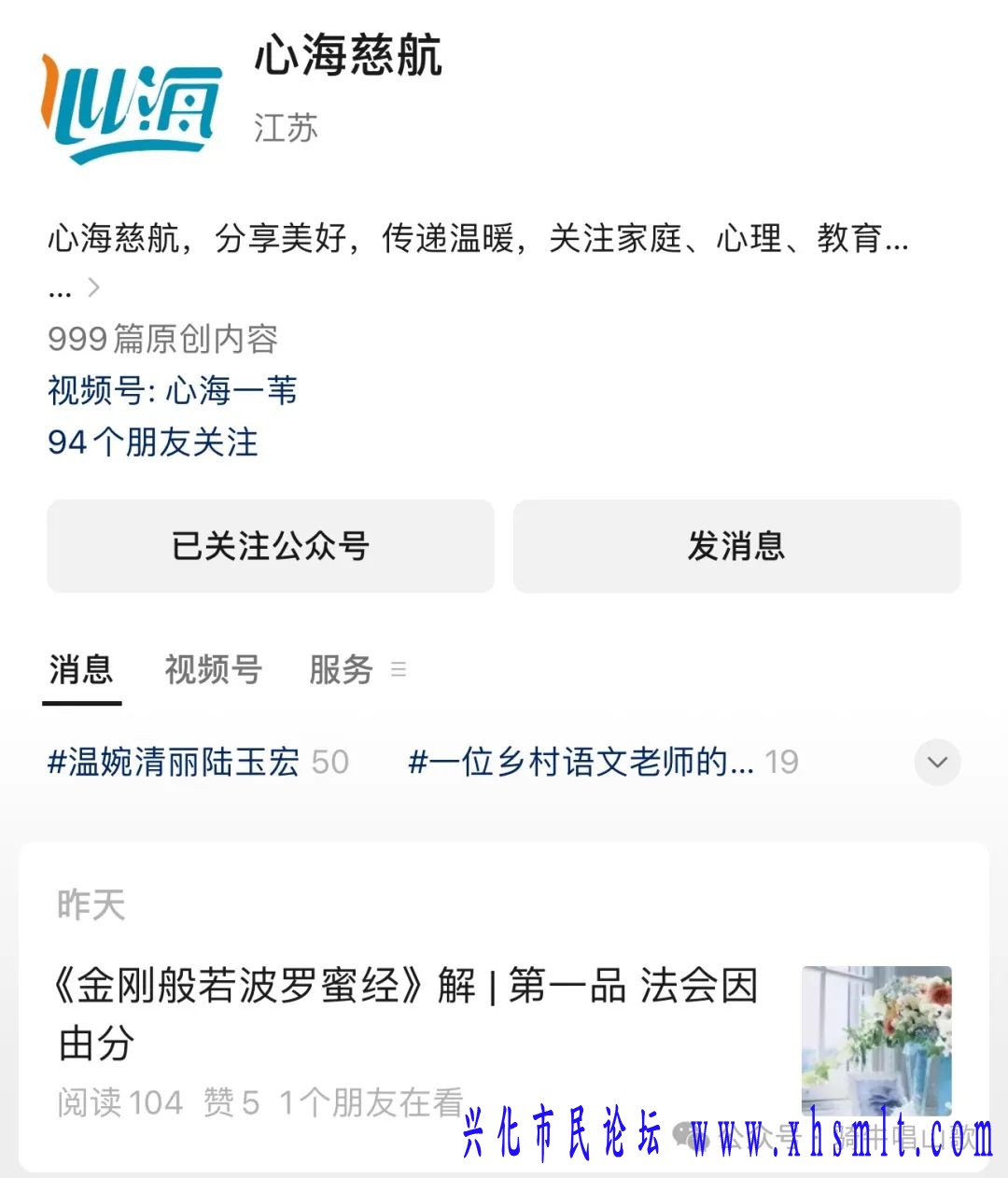The image size is (1008, 1178).
Task: Switch to the 视频号 tab
Action: [213, 669]
